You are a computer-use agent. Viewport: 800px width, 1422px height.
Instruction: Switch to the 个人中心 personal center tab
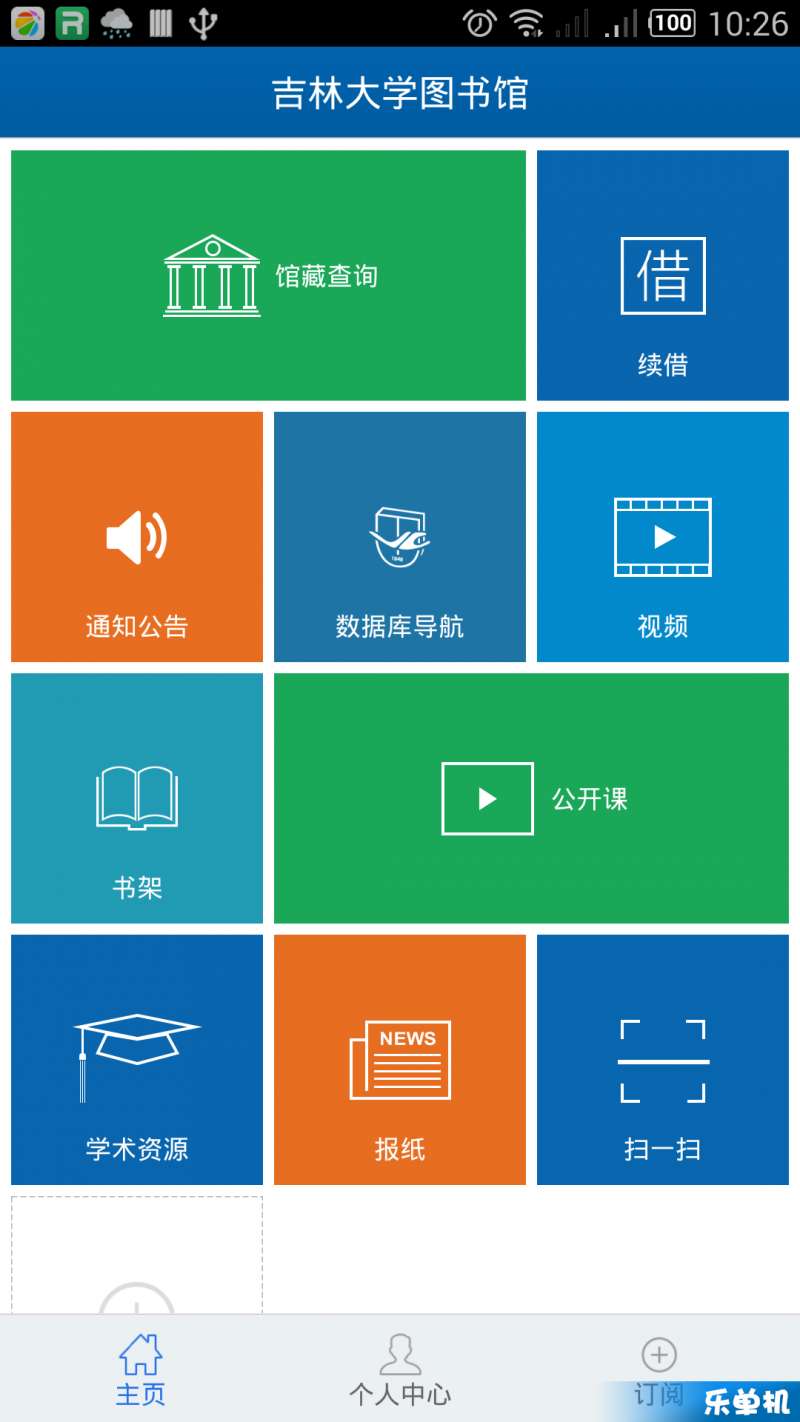(400, 1369)
